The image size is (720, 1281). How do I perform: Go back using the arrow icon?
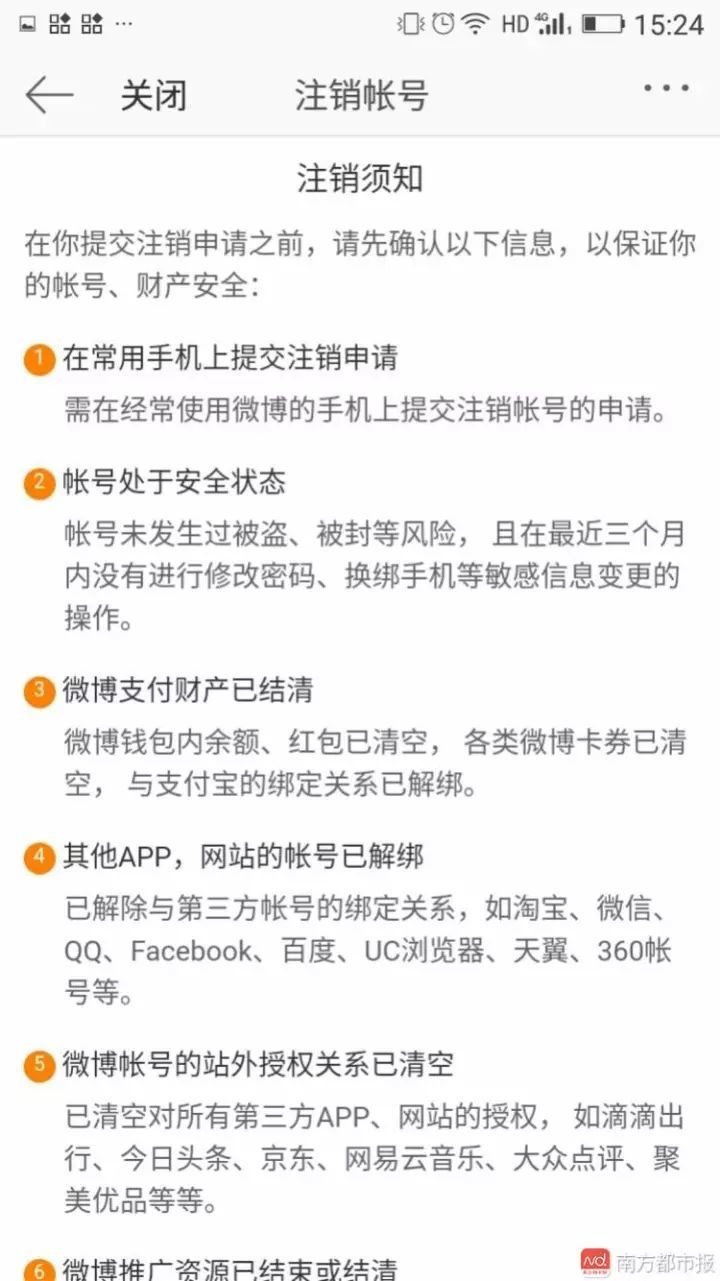coord(49,95)
